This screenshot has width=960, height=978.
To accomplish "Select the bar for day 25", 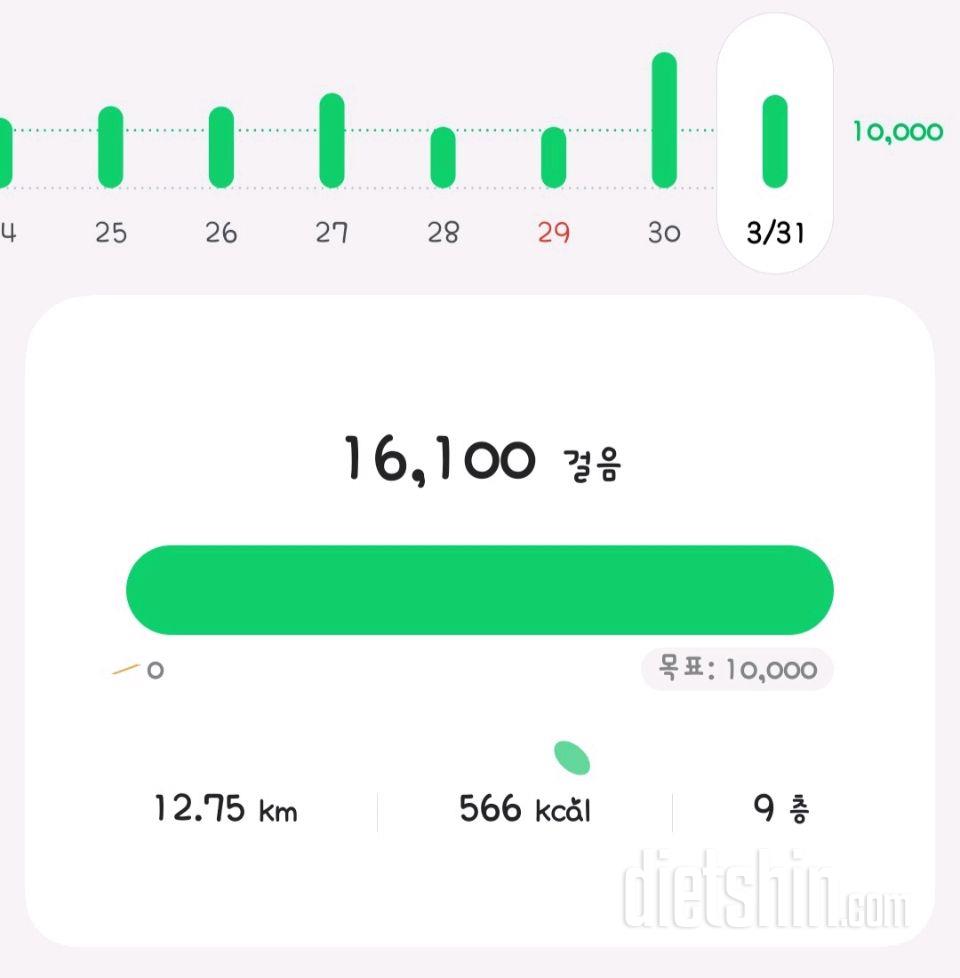I will pos(111,147).
